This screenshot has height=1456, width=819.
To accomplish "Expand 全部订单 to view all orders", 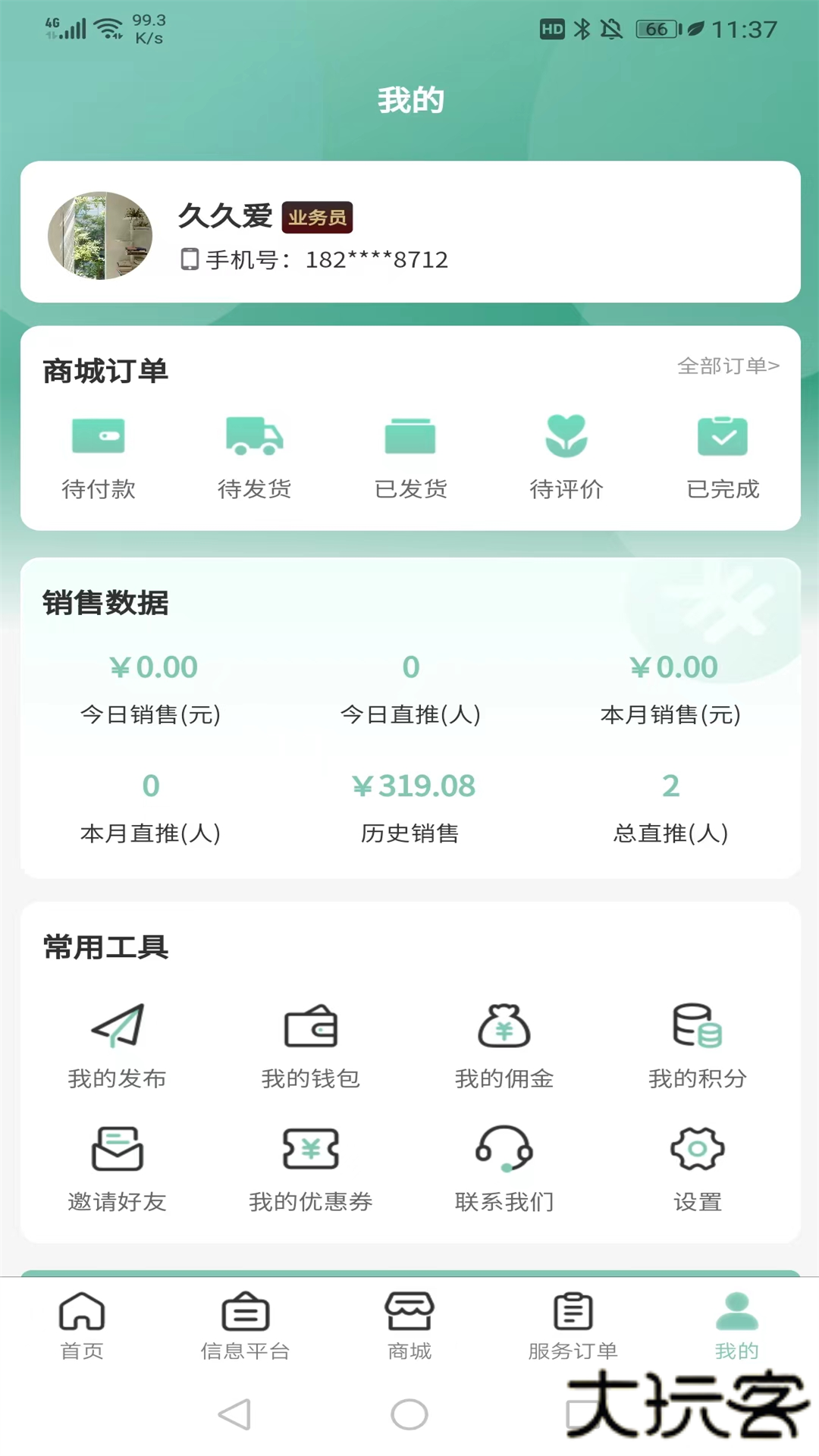I will tap(728, 366).
